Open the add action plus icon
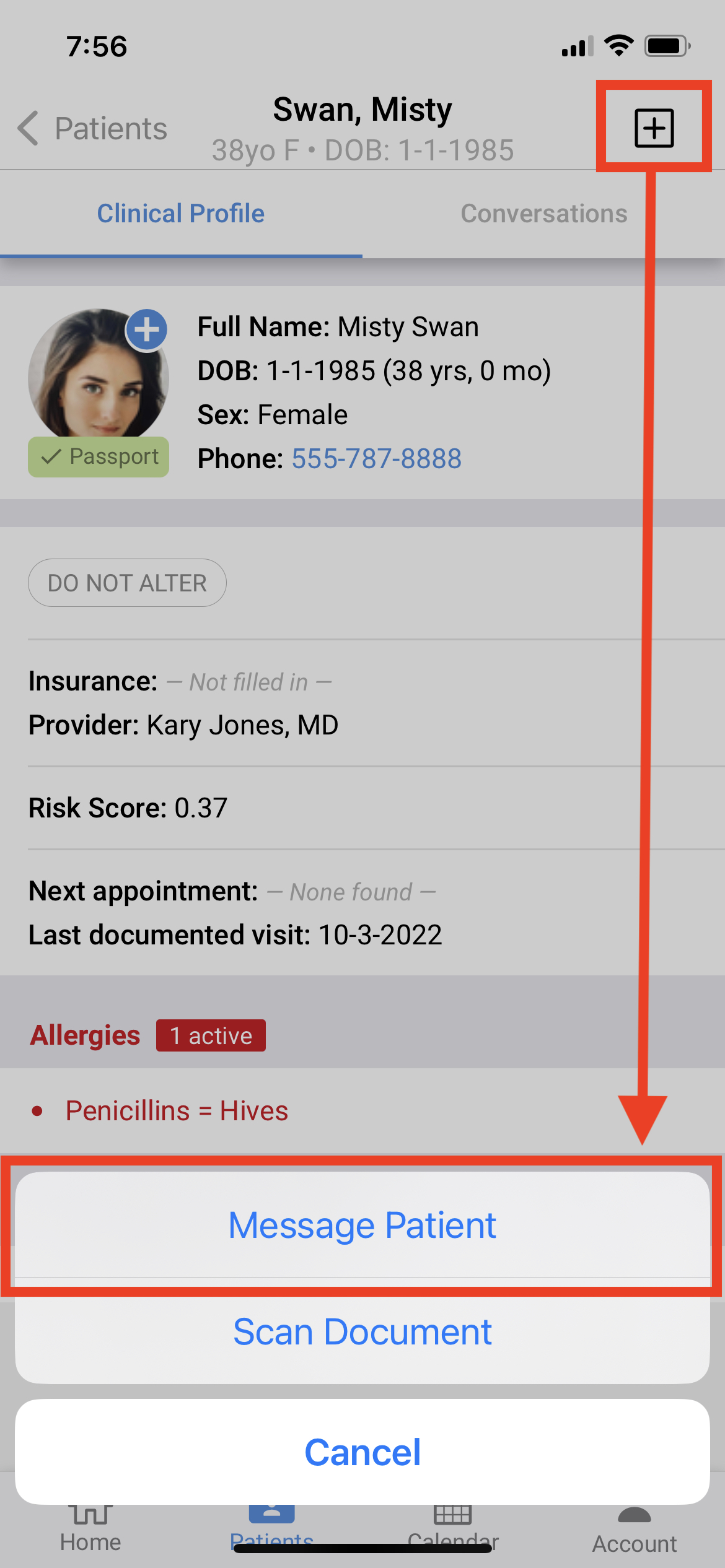 654,127
